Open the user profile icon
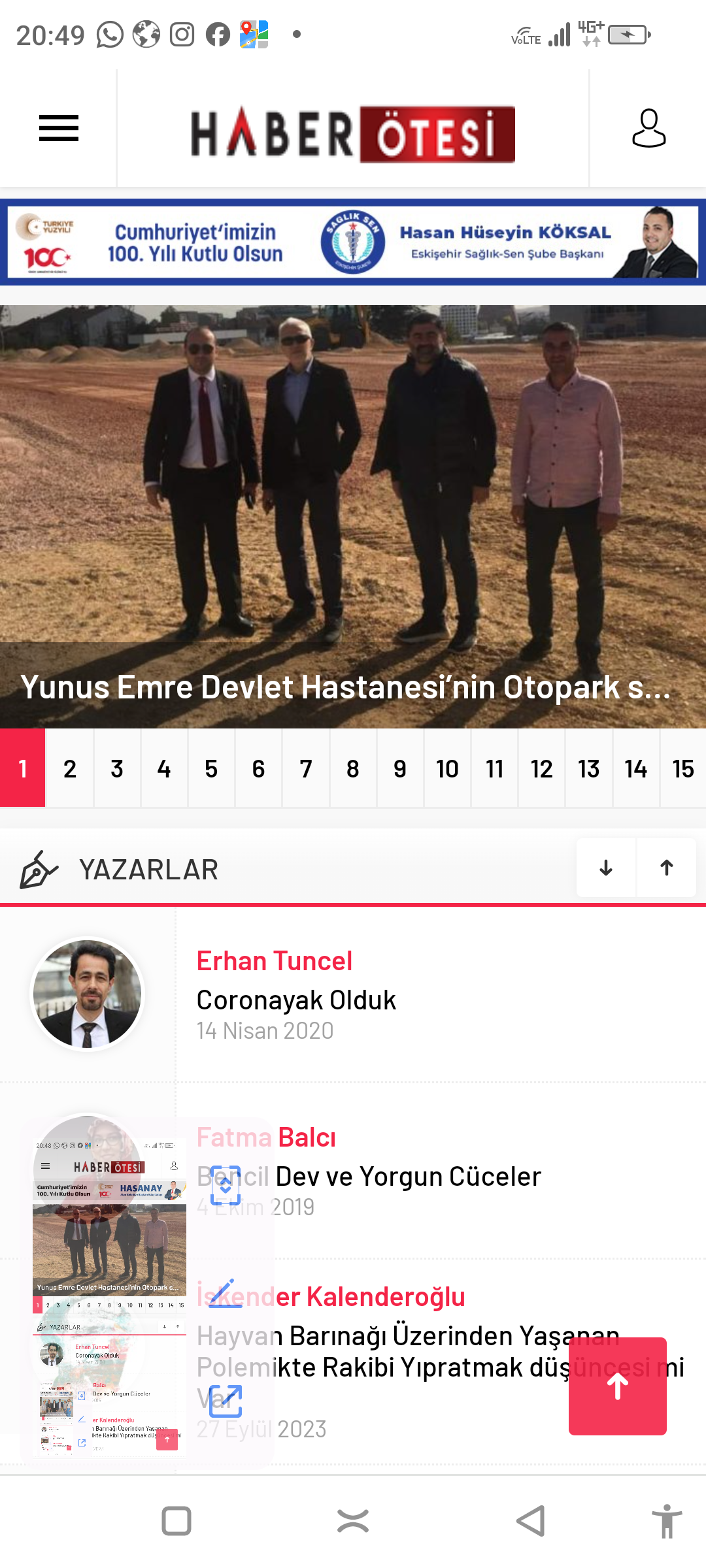The width and height of the screenshot is (706, 1568). 648,128
